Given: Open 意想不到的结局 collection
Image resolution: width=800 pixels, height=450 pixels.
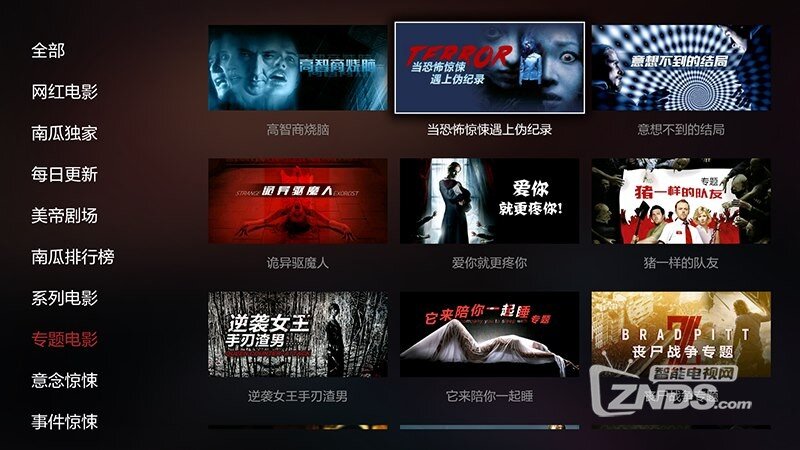Looking at the screenshot, I should tap(681, 68).
